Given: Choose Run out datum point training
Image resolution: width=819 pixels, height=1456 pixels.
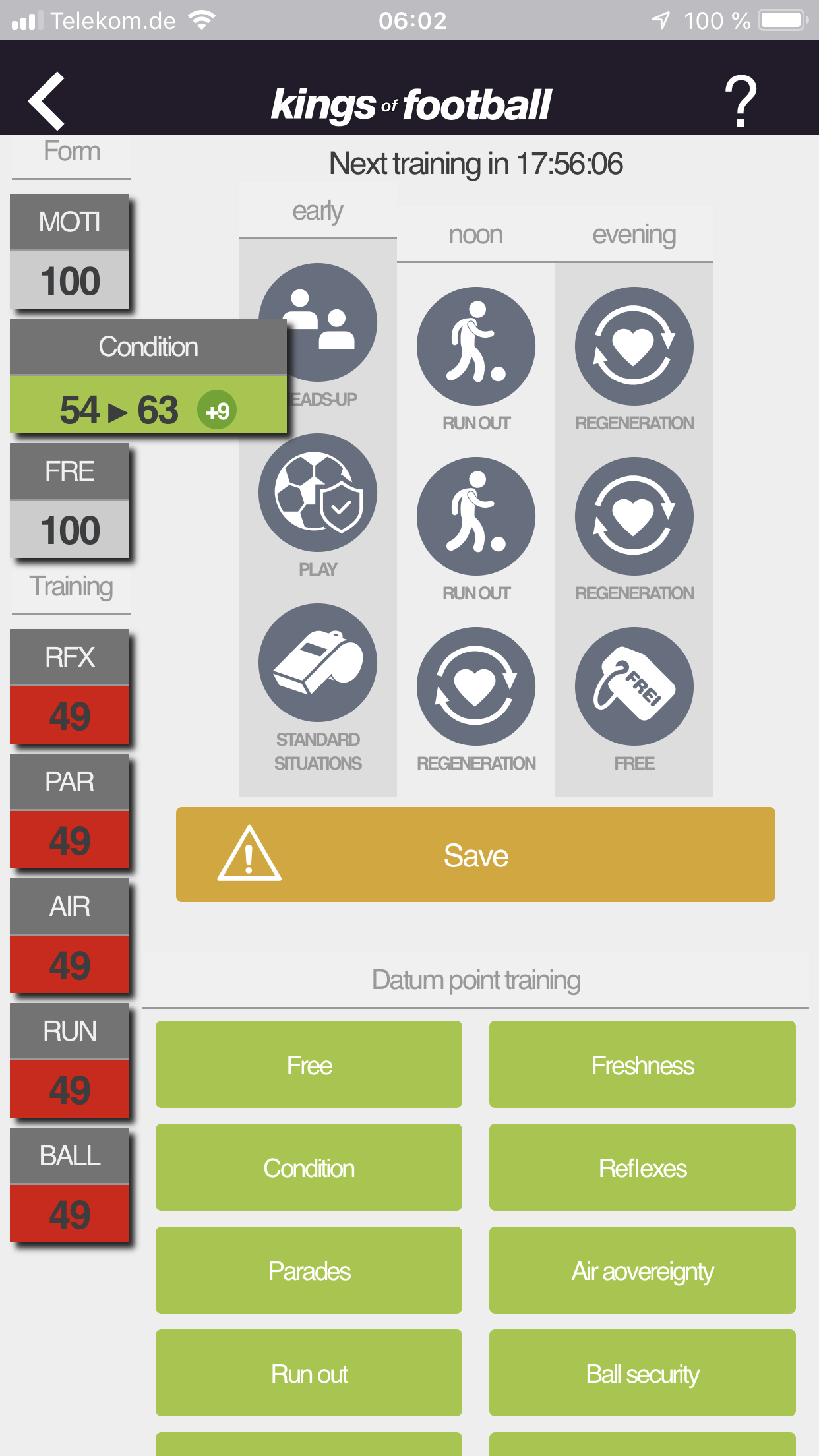Looking at the screenshot, I should [309, 1373].
